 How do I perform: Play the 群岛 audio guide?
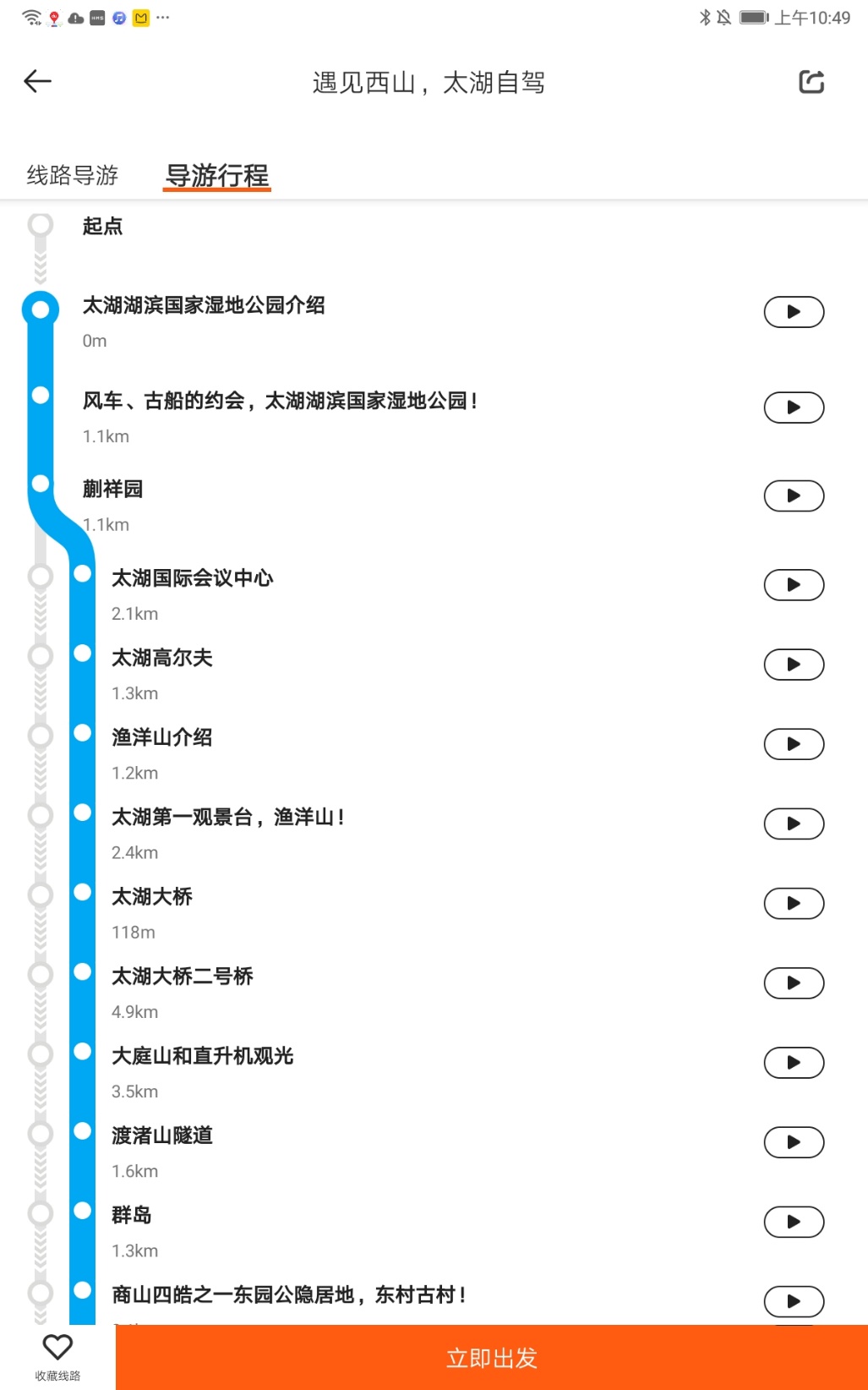click(x=793, y=1222)
